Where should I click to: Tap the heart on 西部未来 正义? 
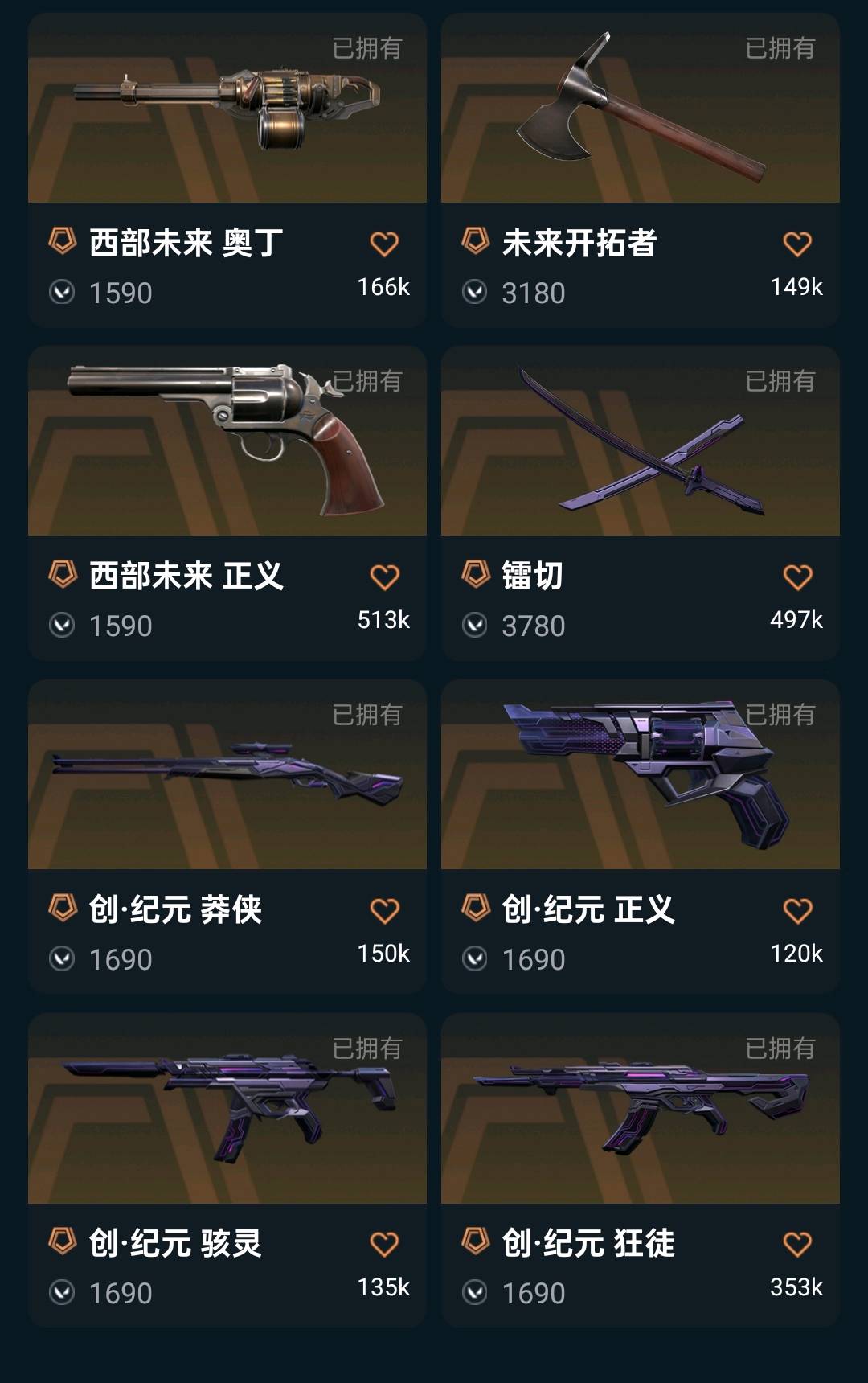pos(384,577)
